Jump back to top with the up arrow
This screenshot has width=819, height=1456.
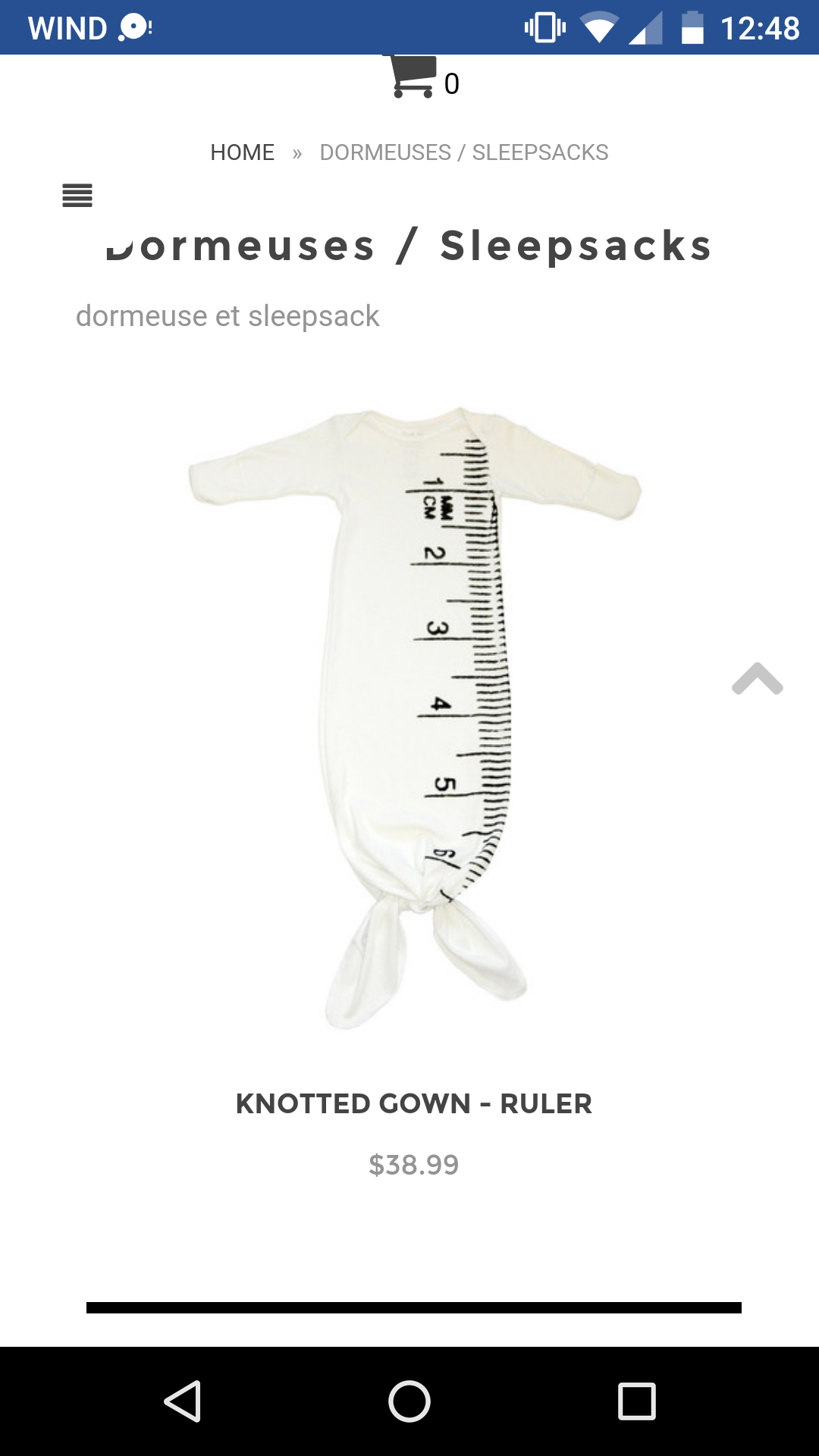[x=757, y=679]
